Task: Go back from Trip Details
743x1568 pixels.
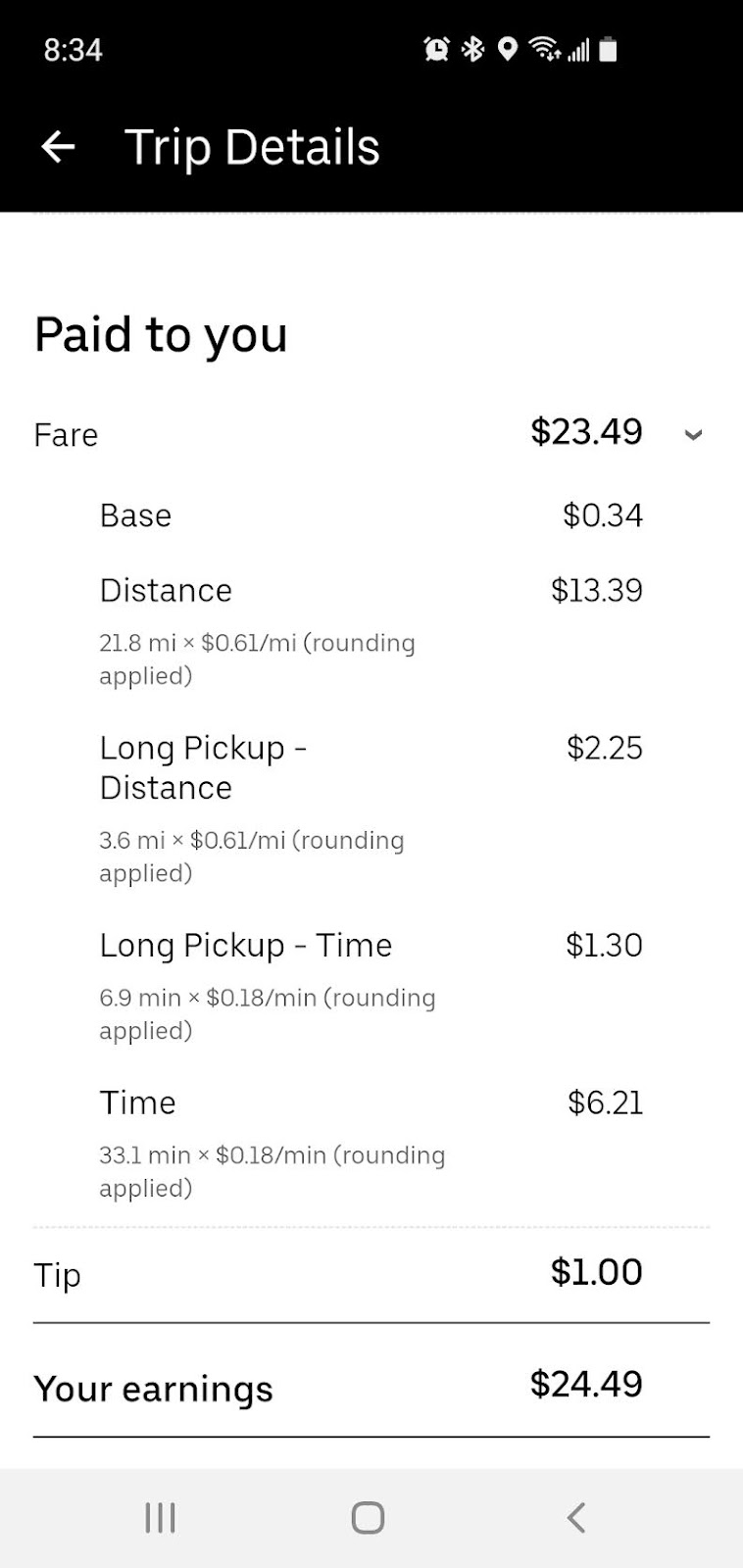Action: [58, 147]
